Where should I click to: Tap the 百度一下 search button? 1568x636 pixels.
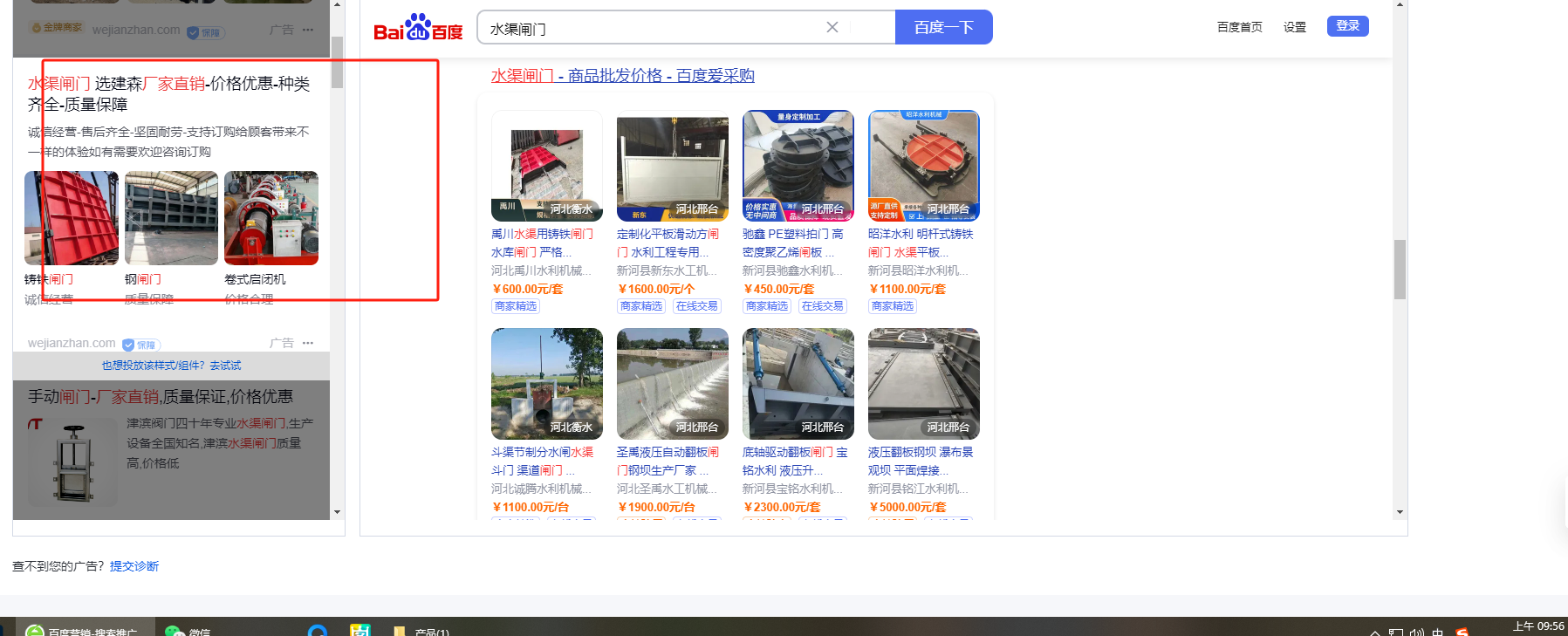943,27
